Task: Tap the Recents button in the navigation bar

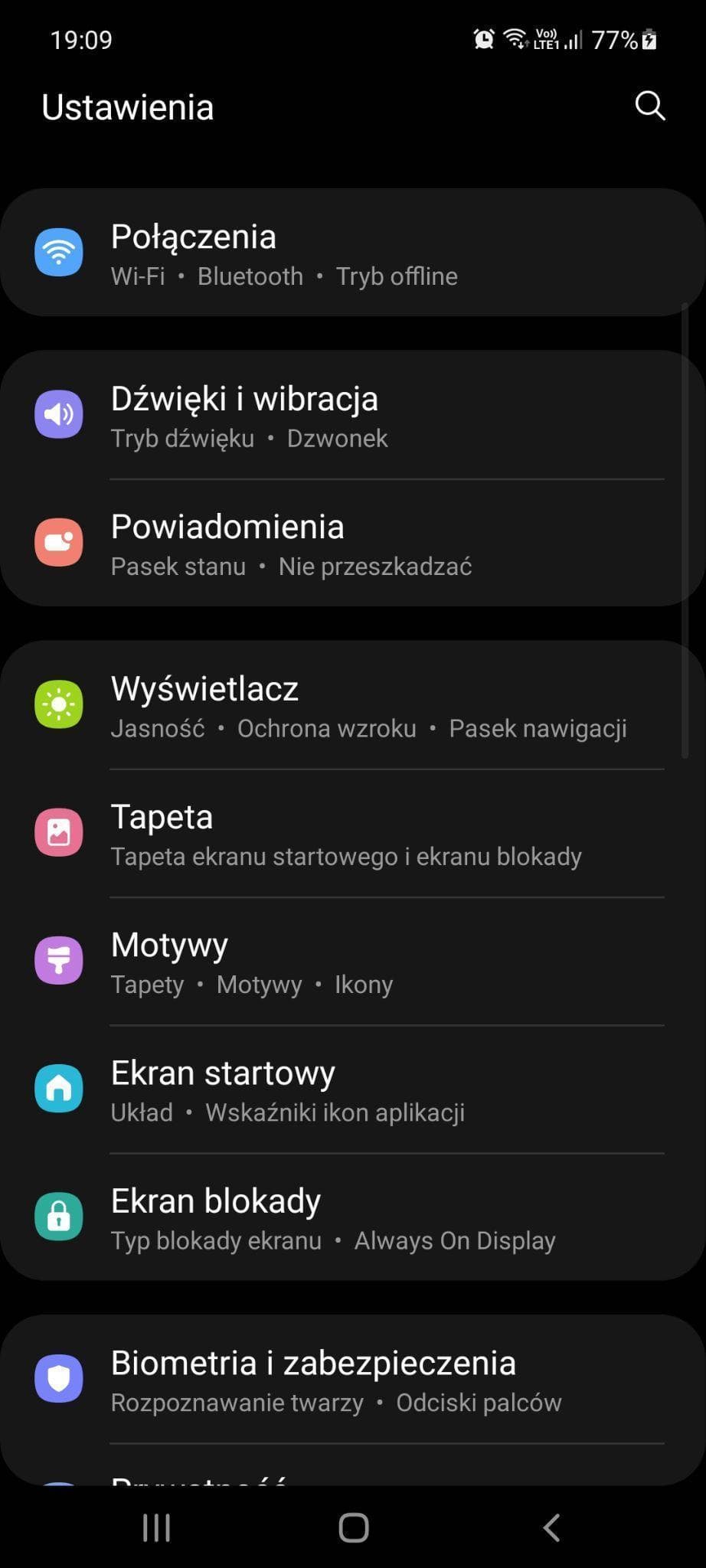Action: click(x=155, y=1527)
